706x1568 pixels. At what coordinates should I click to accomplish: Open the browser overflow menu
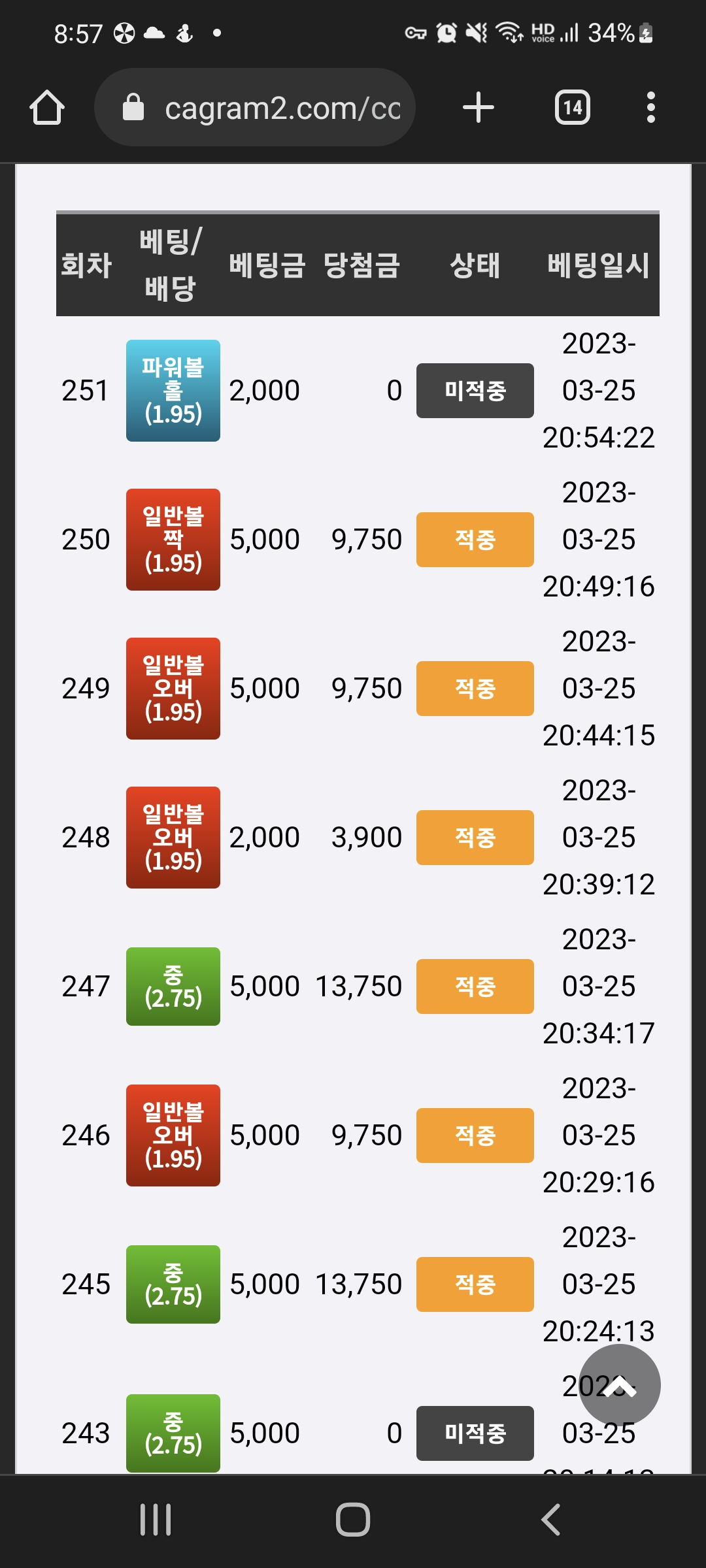click(x=650, y=108)
